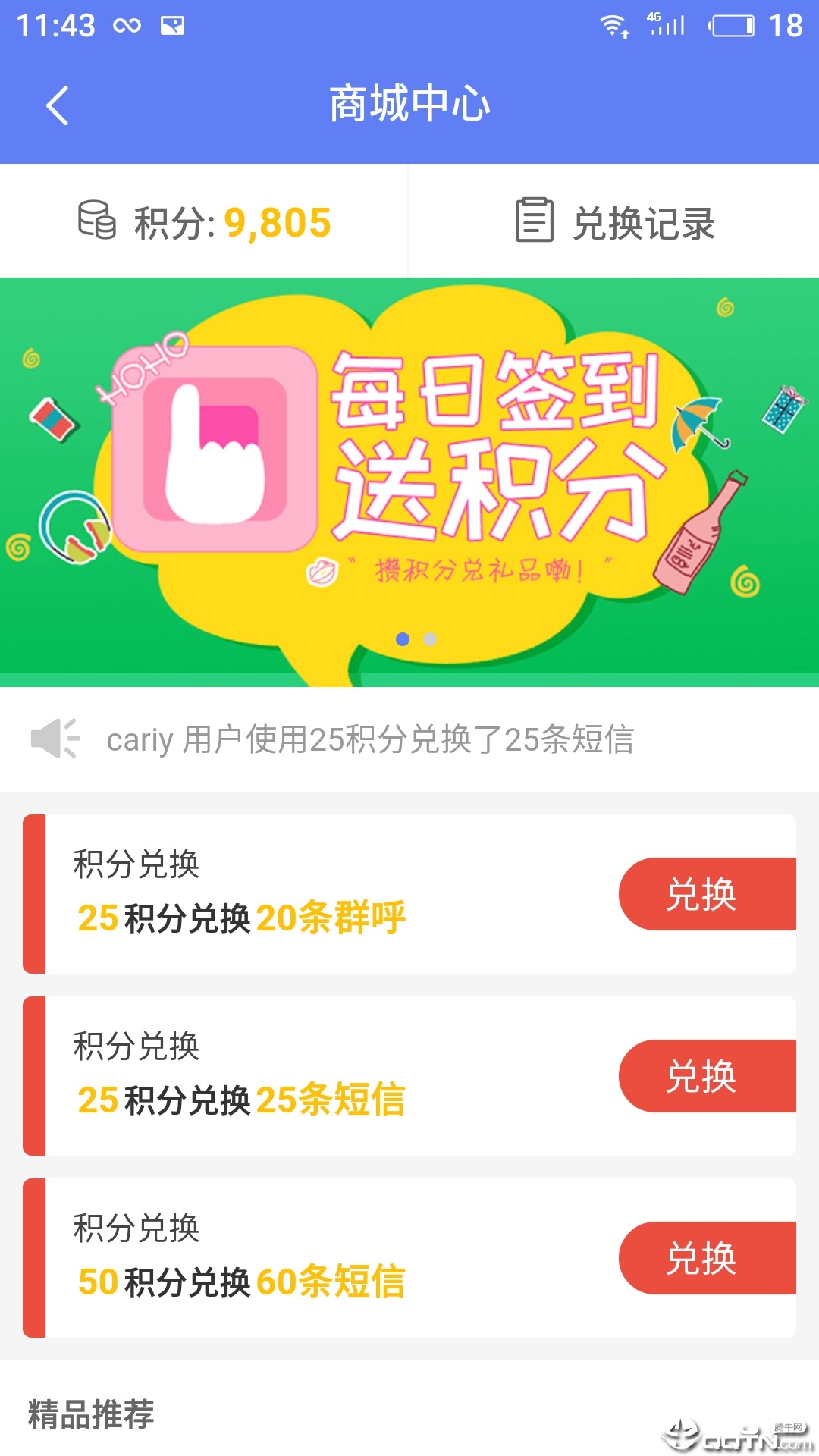Open 兑换记录 exchange history
Viewport: 819px width, 1456px height.
tap(614, 221)
